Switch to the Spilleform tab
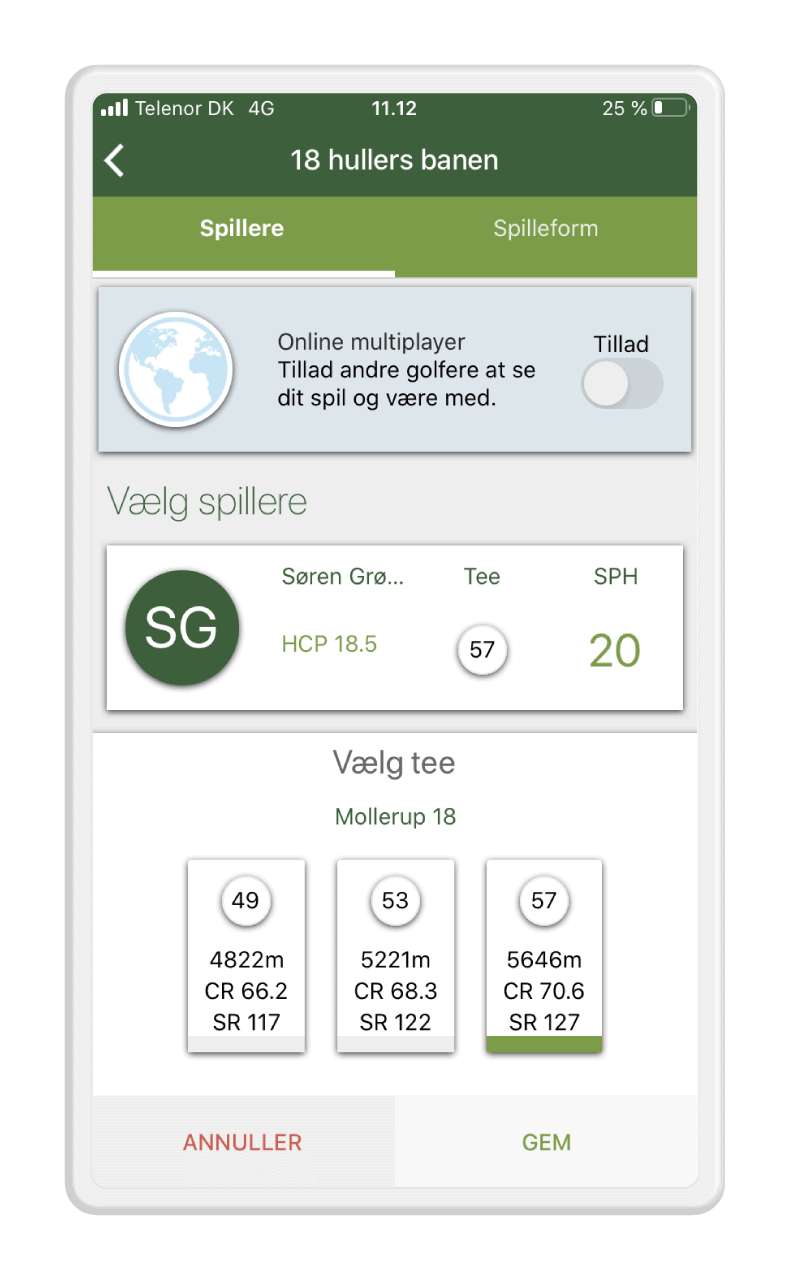This screenshot has height=1280, width=790. coord(546,229)
